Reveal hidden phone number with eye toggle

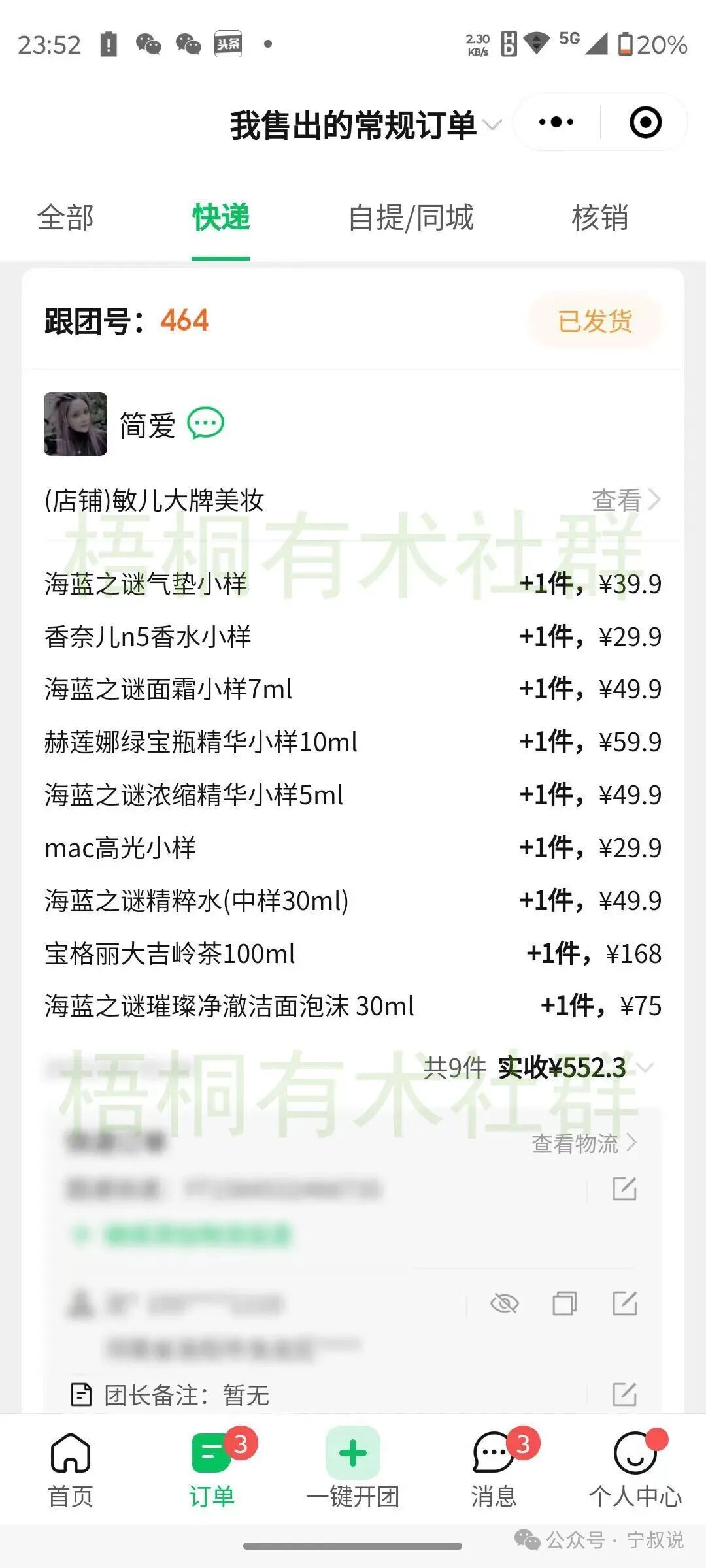pyautogui.click(x=504, y=1303)
